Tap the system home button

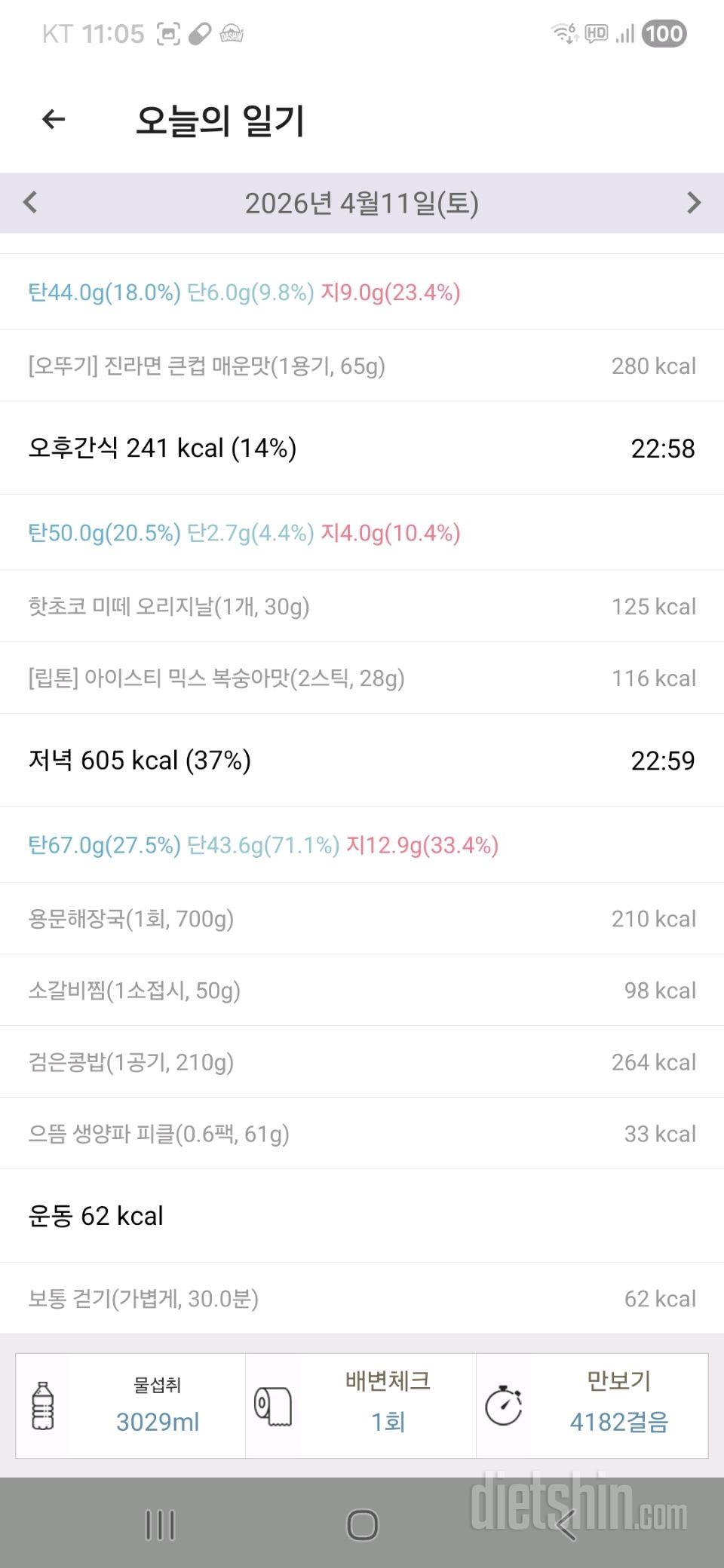(362, 1524)
